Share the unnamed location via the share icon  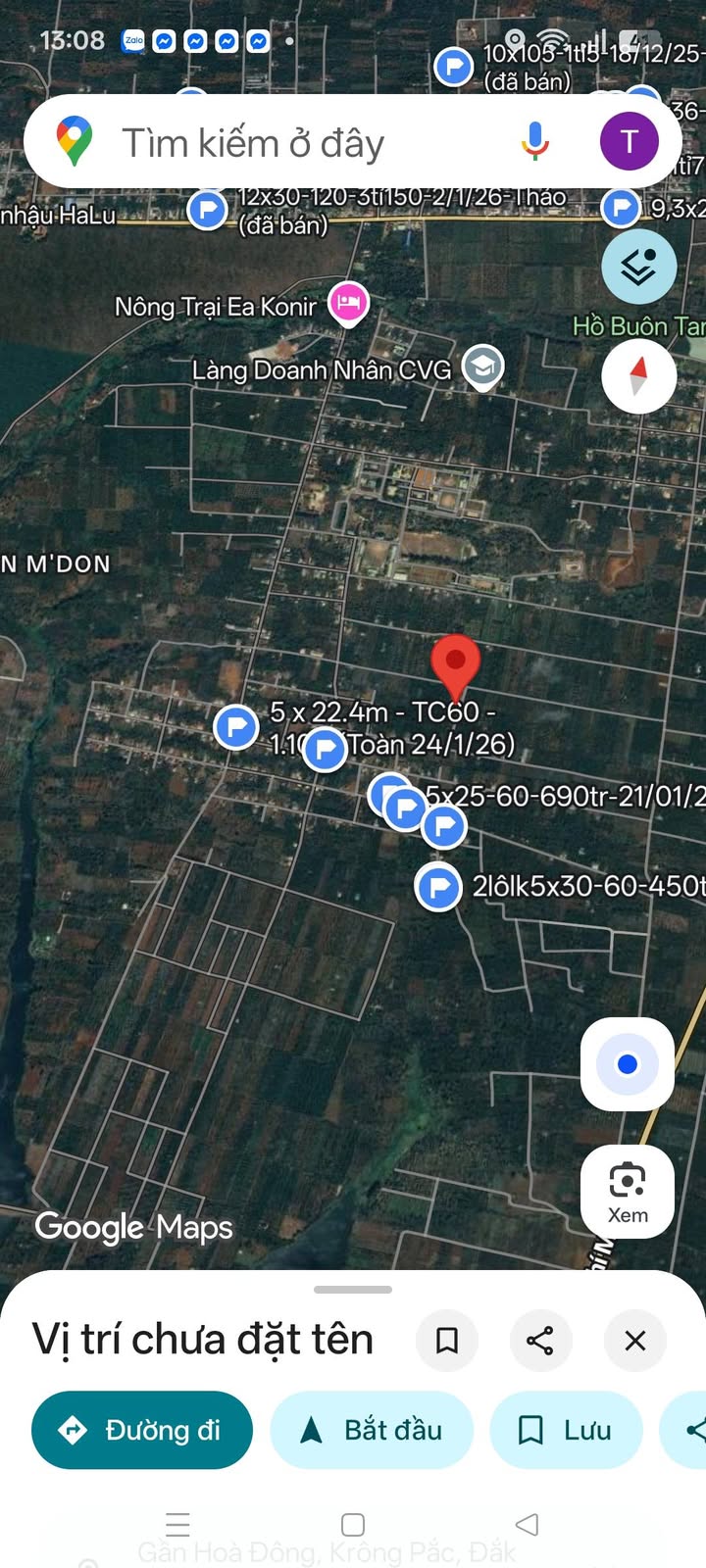(x=540, y=1340)
